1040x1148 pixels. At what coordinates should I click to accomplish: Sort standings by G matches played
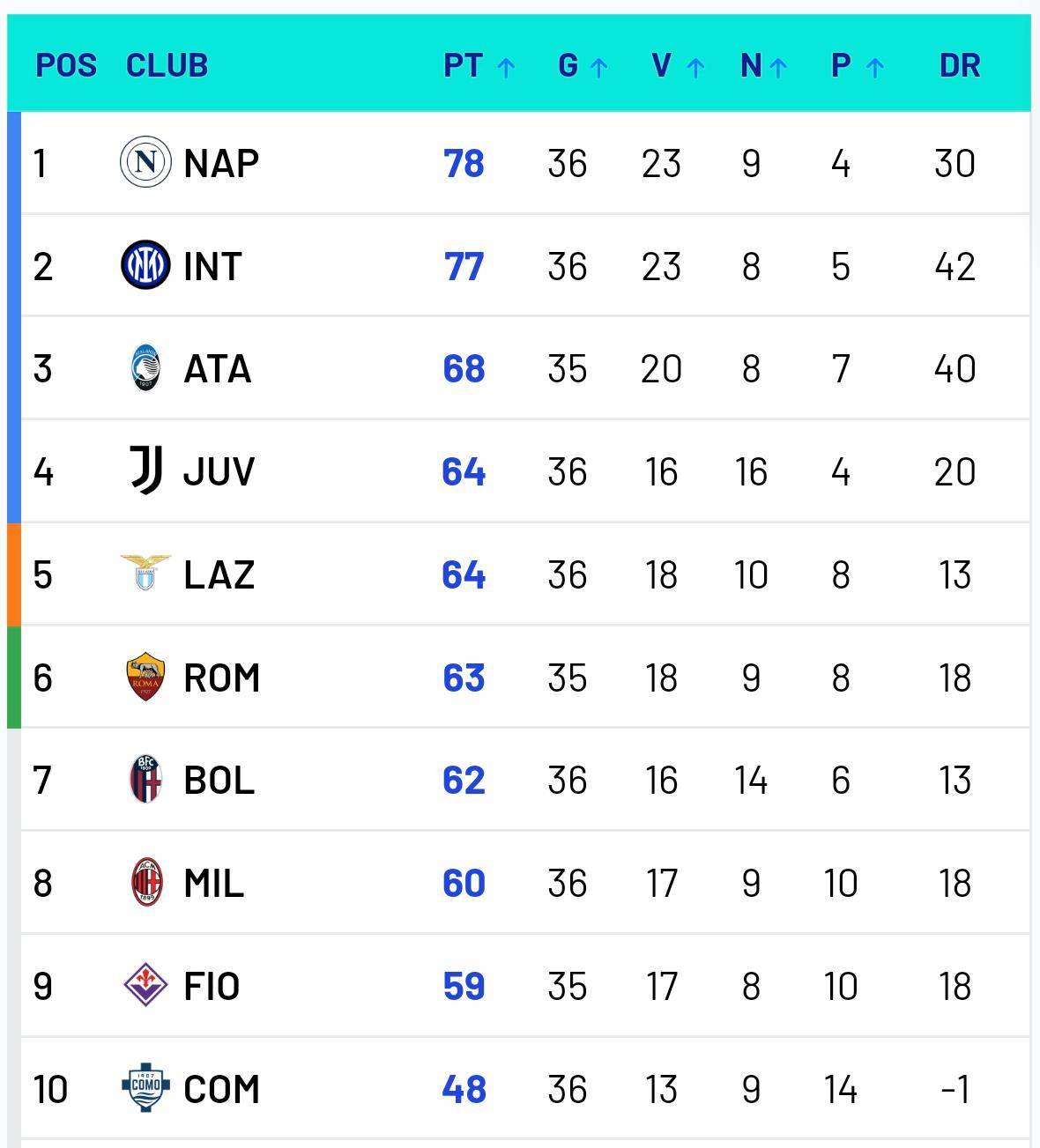click(x=583, y=66)
